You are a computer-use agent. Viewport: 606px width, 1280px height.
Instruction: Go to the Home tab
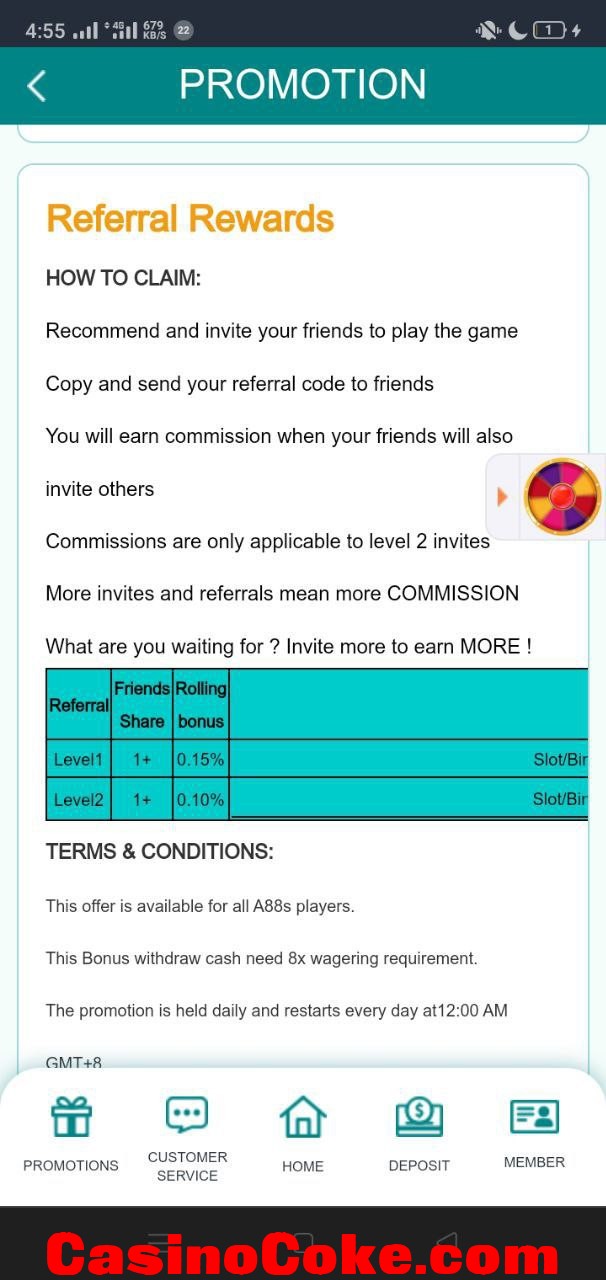point(303,1134)
